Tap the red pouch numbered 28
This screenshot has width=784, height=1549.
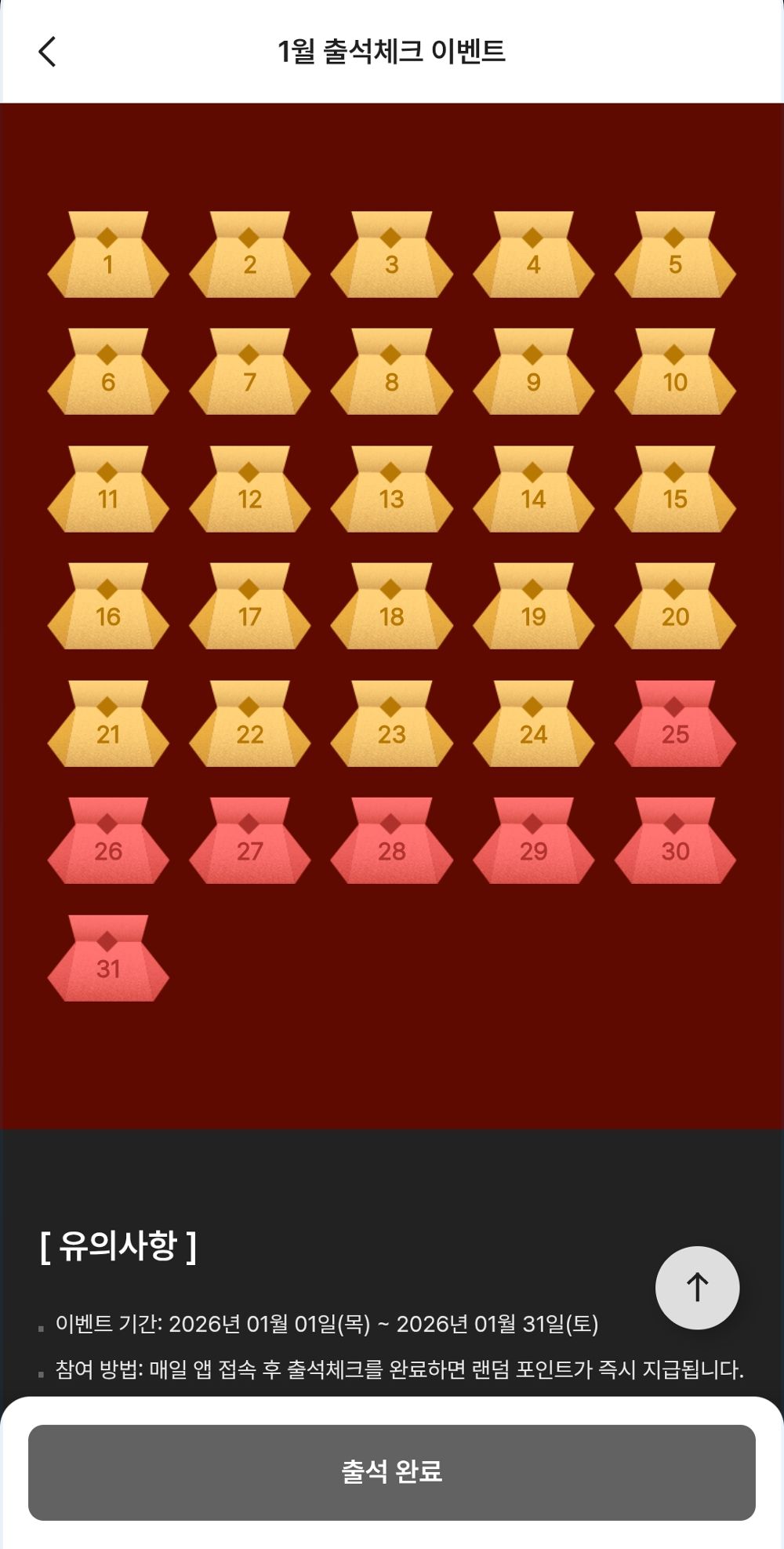click(x=391, y=842)
